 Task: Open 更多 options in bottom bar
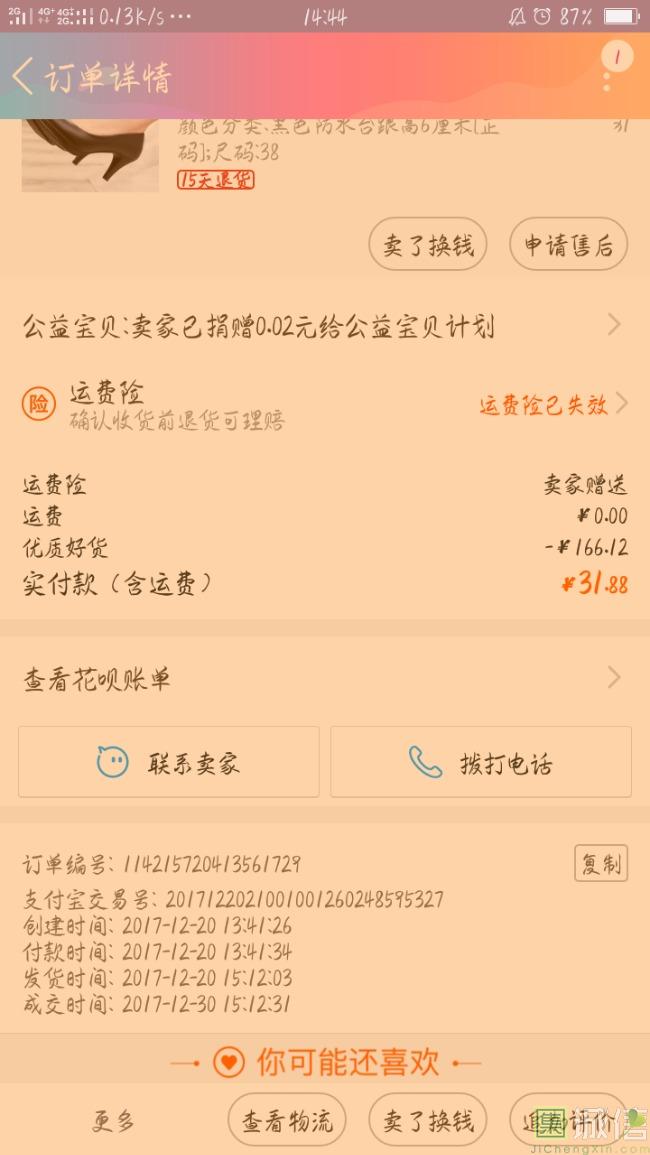(114, 1121)
